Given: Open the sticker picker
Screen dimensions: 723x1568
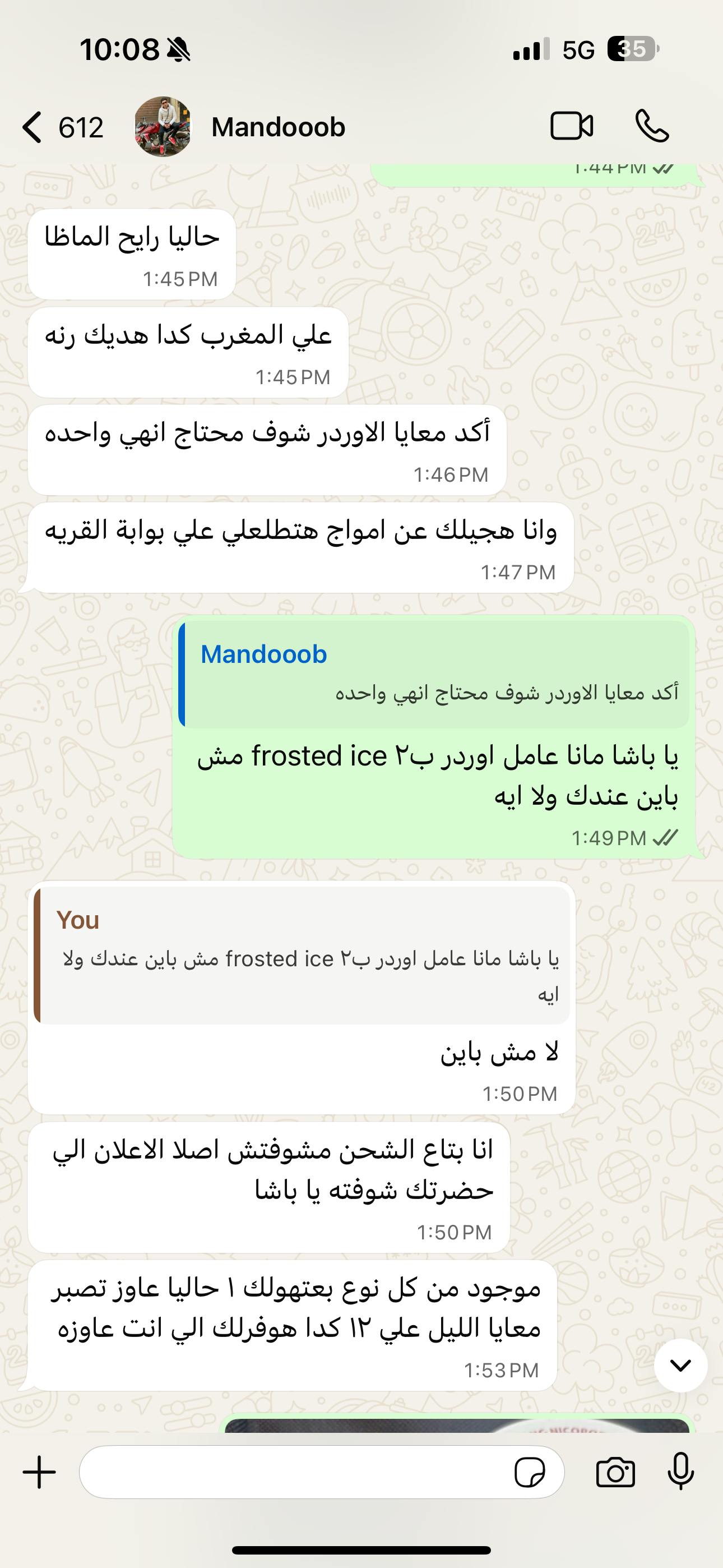Looking at the screenshot, I should [x=530, y=1473].
